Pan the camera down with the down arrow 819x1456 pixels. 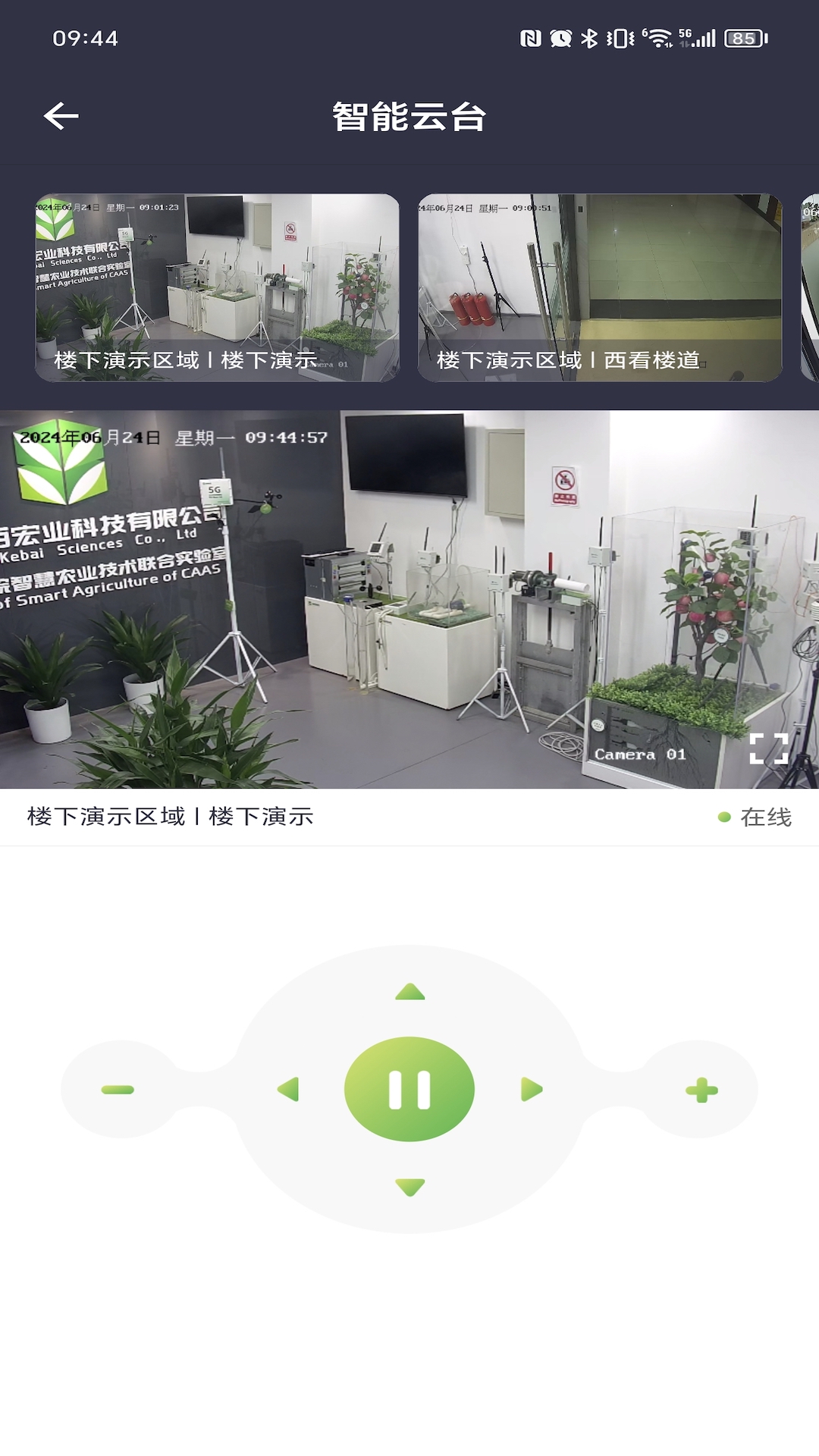(x=409, y=1185)
